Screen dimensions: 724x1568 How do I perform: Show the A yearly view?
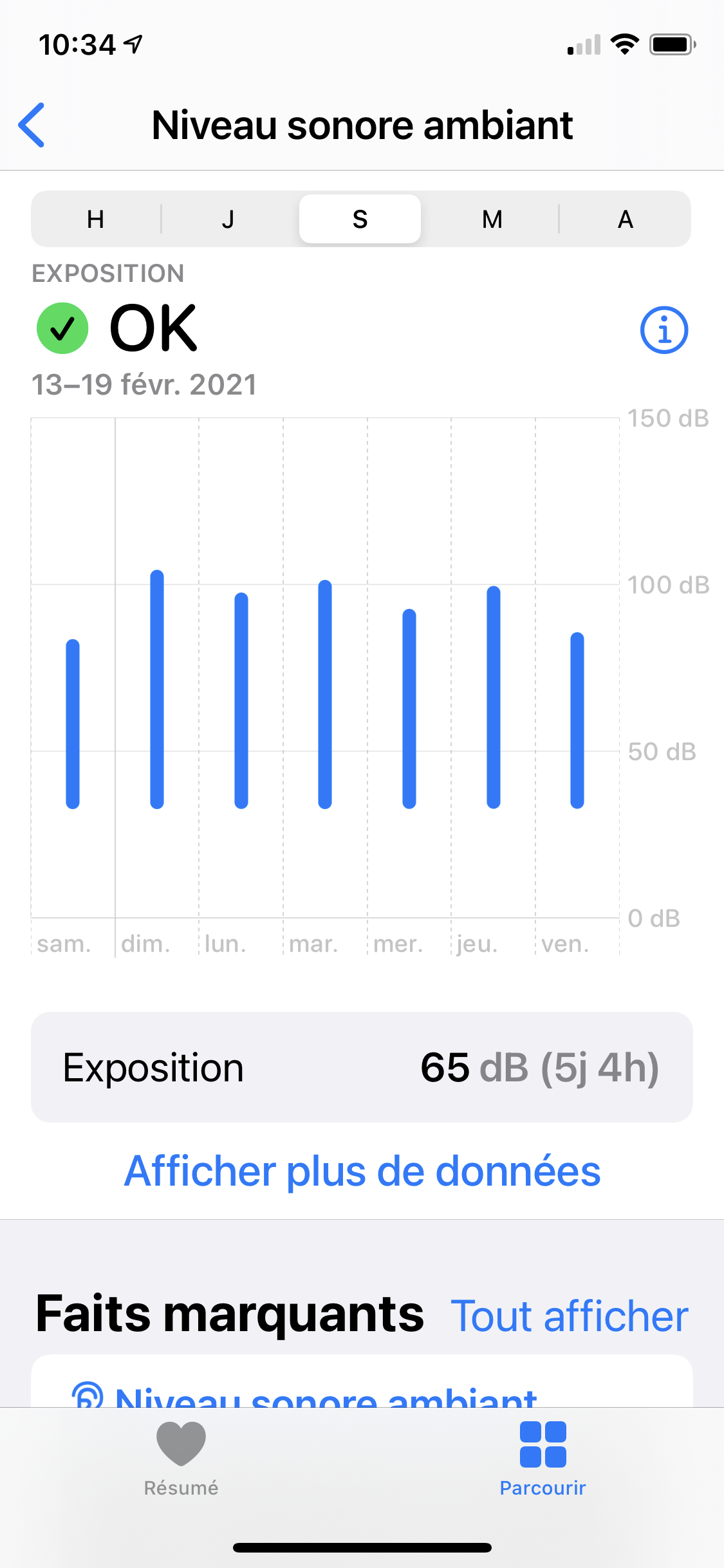coord(625,219)
